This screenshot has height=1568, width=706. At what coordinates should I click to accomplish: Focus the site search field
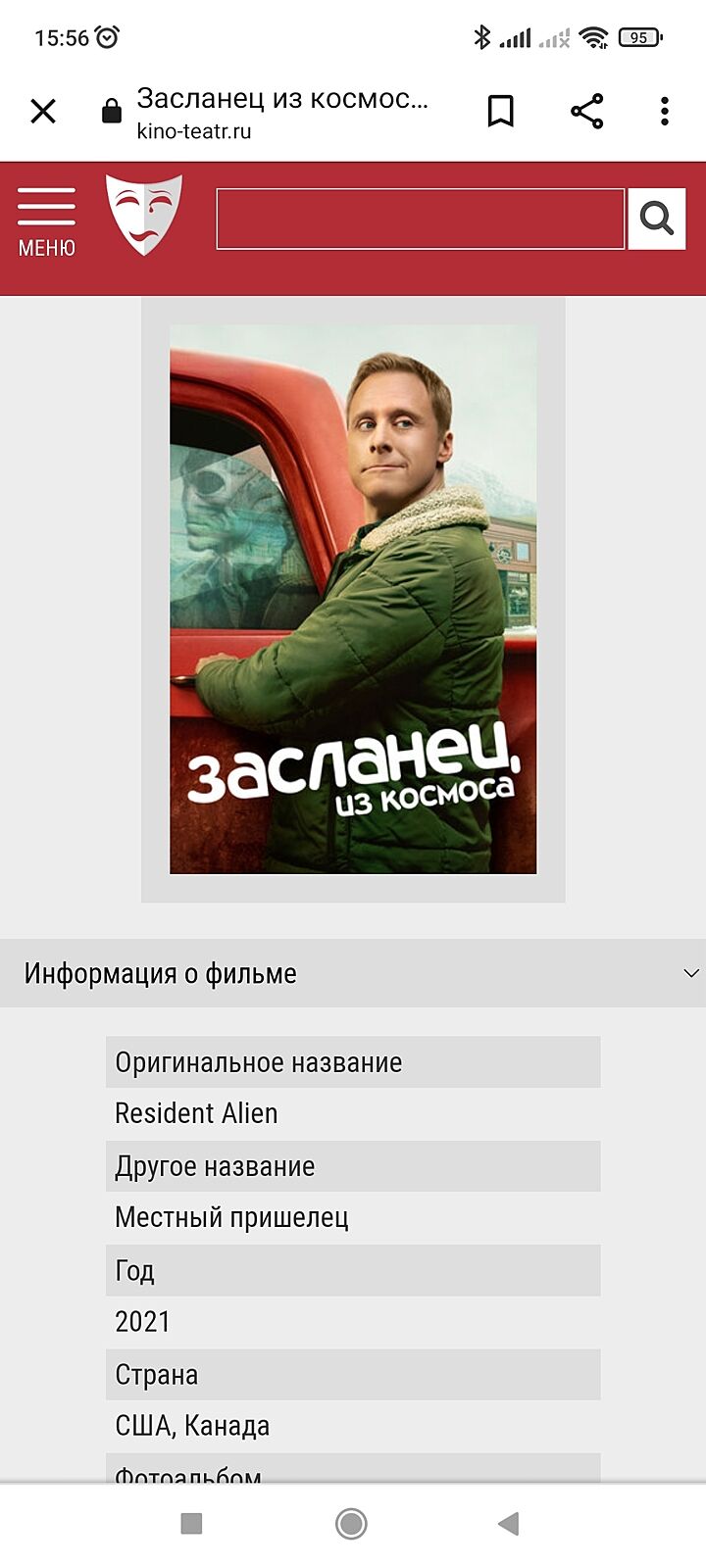click(420, 220)
